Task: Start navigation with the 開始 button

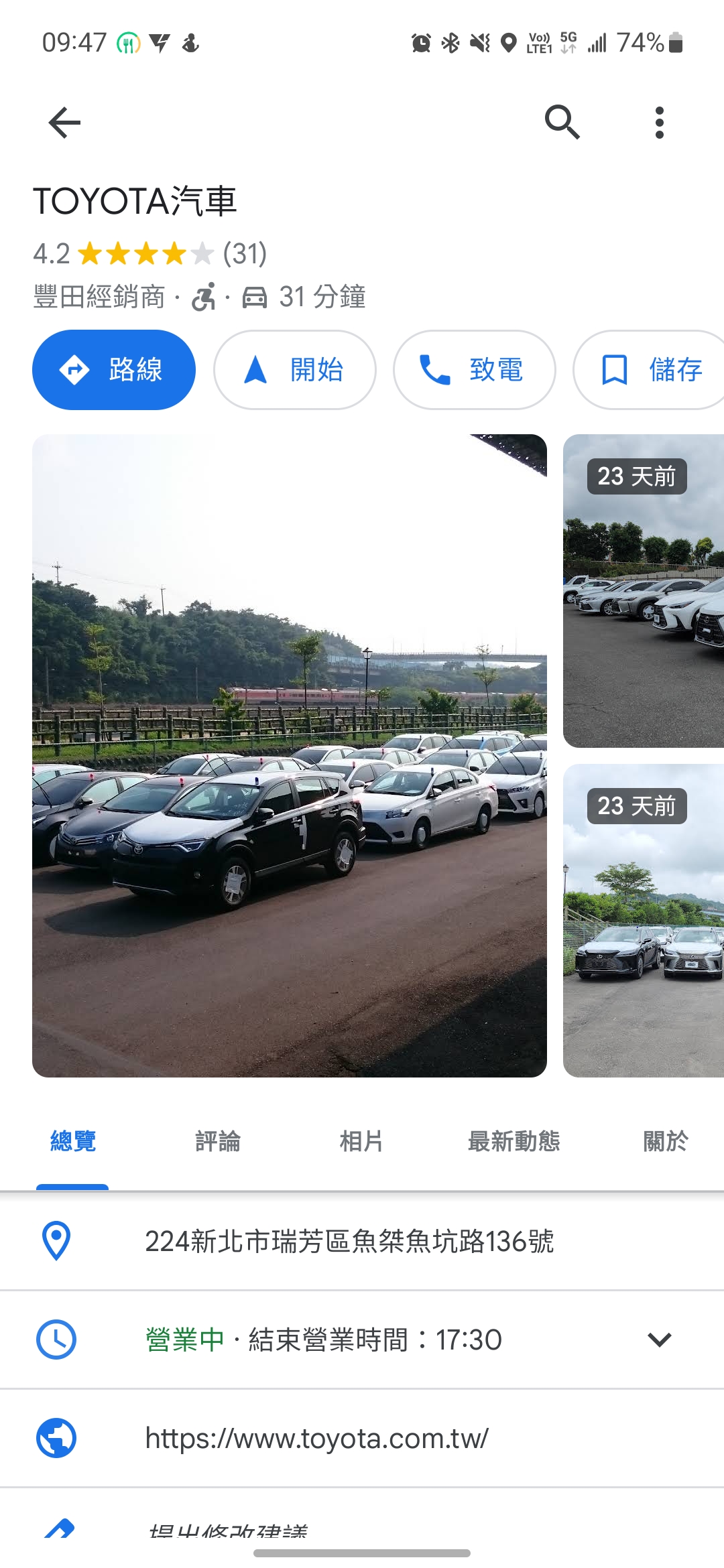Action: pyautogui.click(x=294, y=370)
